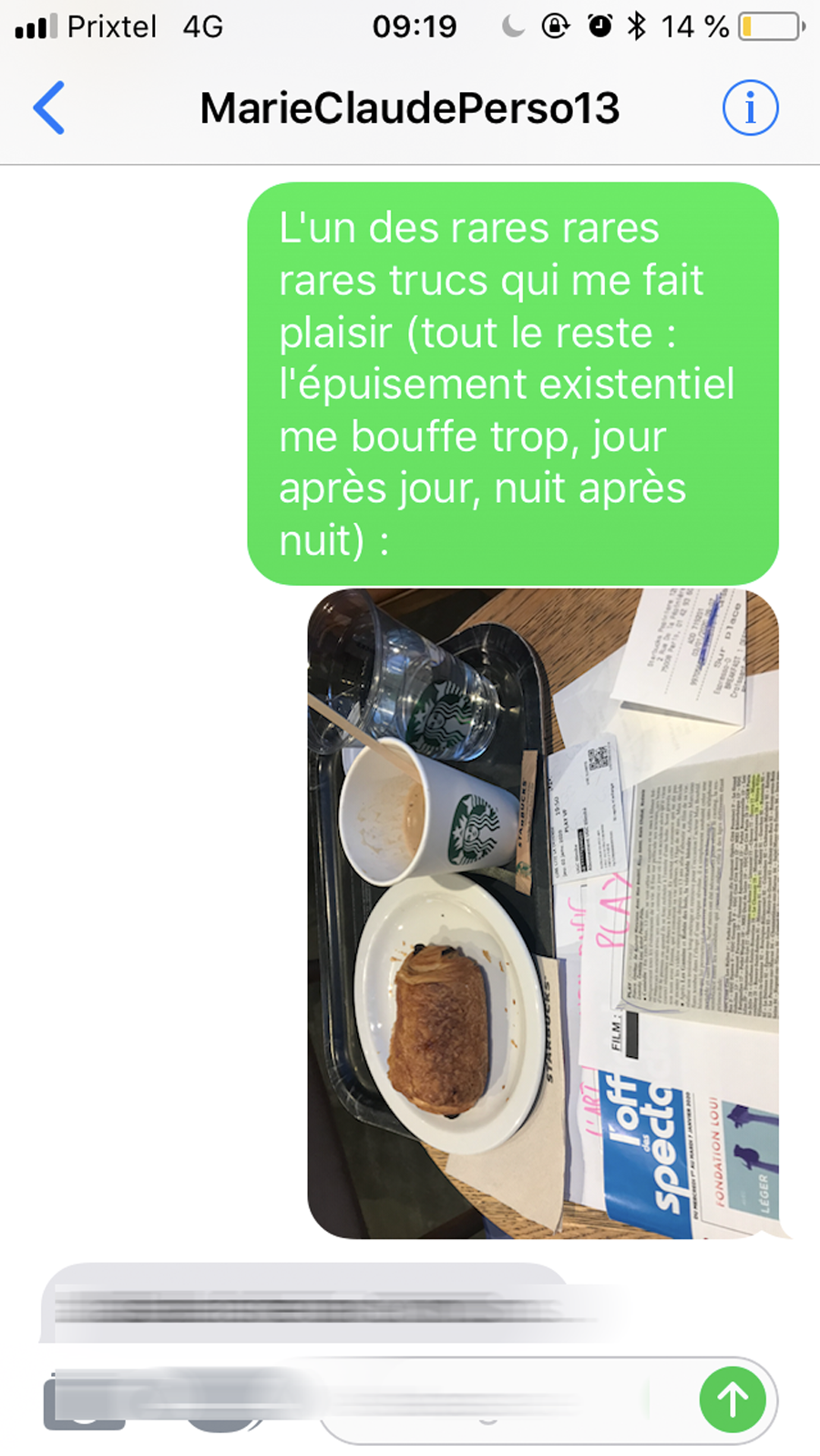This screenshot has height=1456, width=820.
Task: Go back to the messages list
Action: click(49, 108)
